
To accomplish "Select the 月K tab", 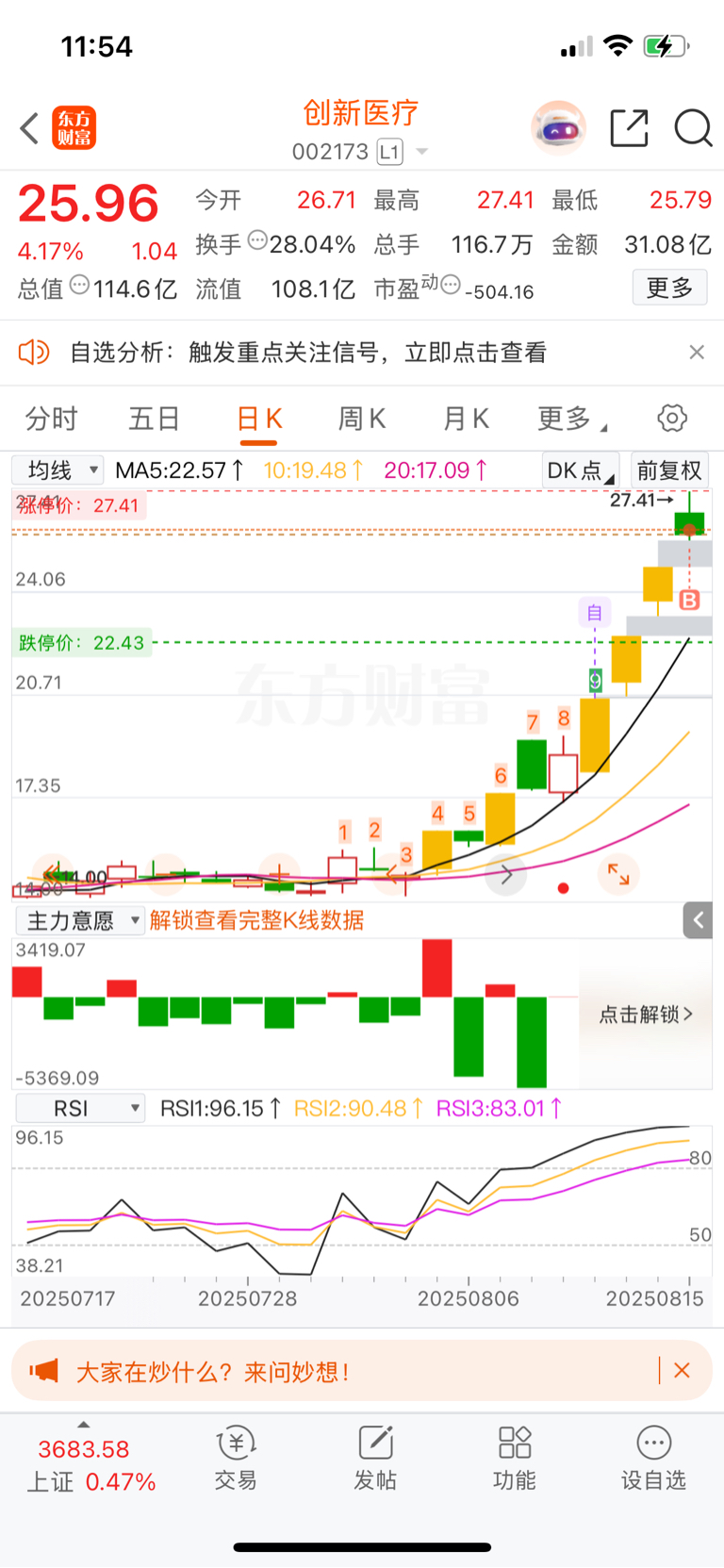I will pyautogui.click(x=466, y=419).
